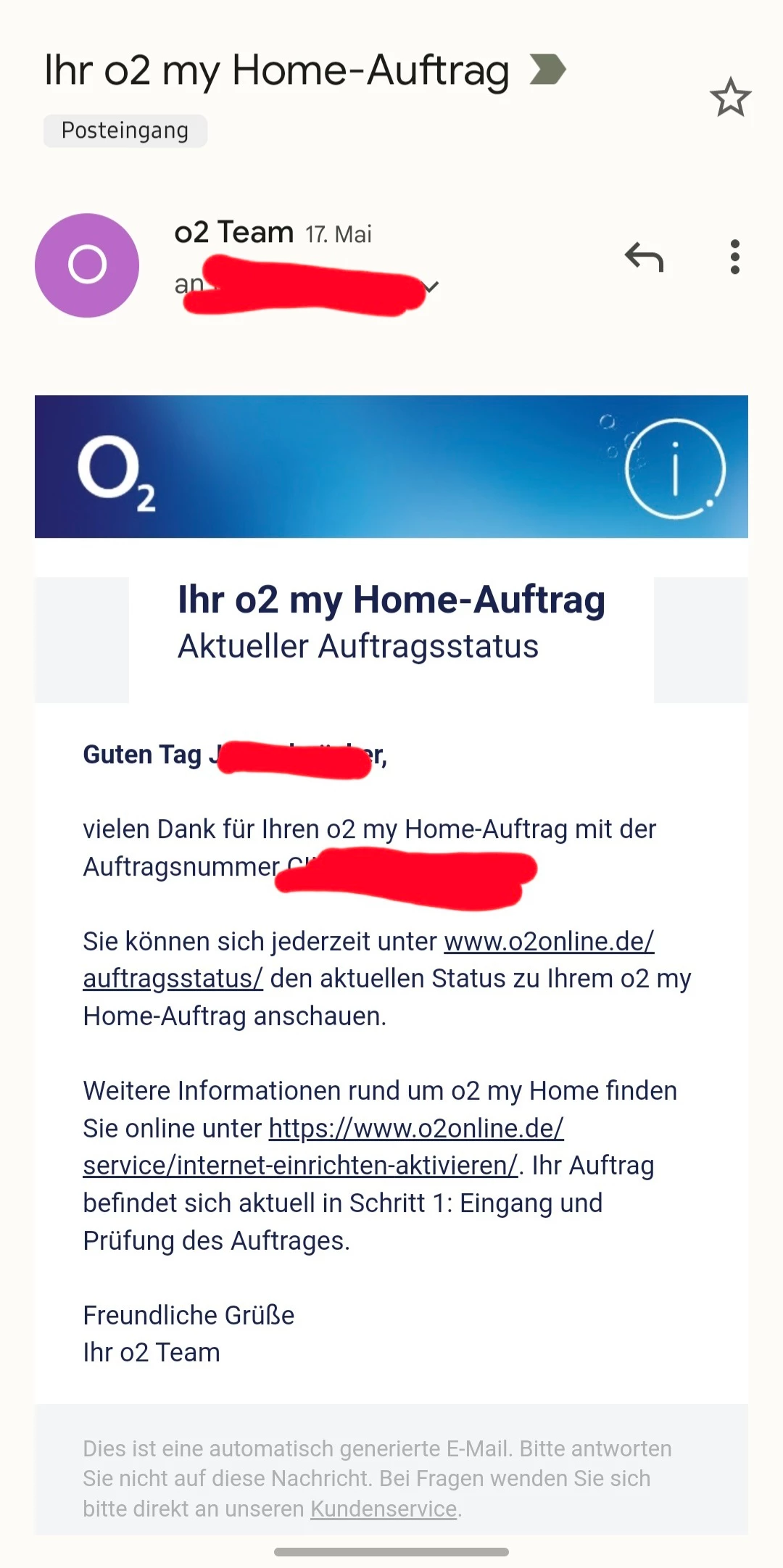Open the Posteingang label chip
Screen dimensions: 783x1568
(x=125, y=131)
